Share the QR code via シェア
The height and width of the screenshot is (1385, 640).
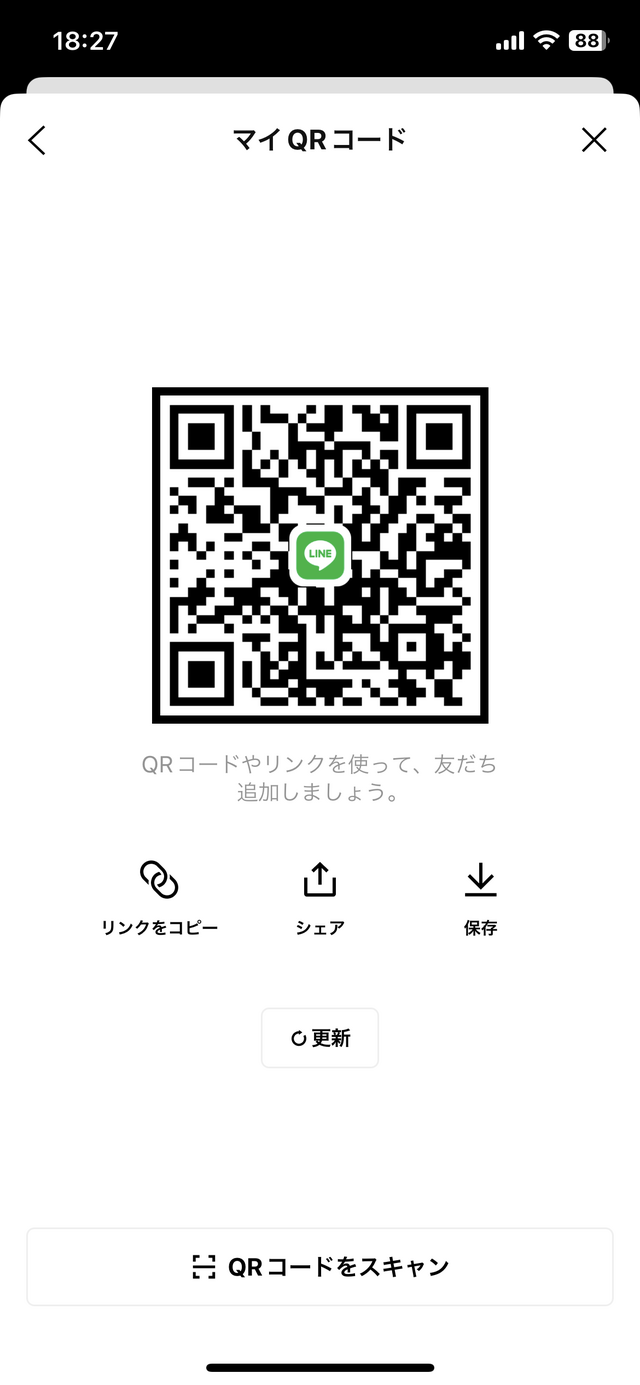[x=320, y=897]
